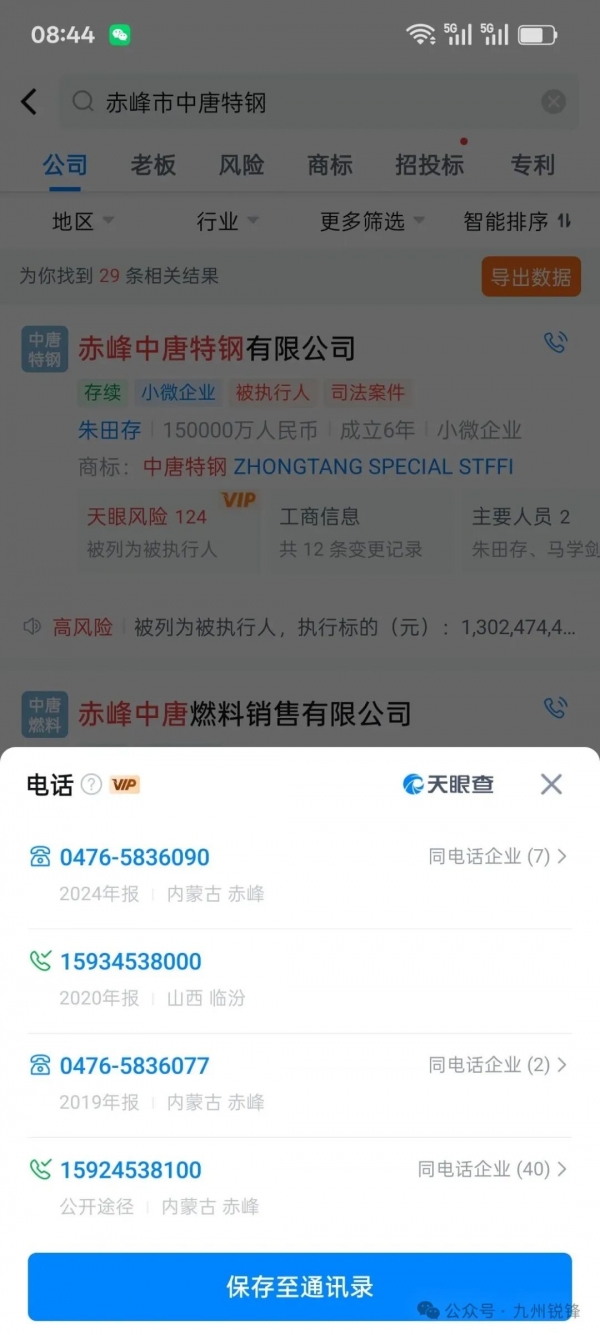Dial mobile number 15934538000
Screen dimensions: 600x1335
[x=130, y=961]
